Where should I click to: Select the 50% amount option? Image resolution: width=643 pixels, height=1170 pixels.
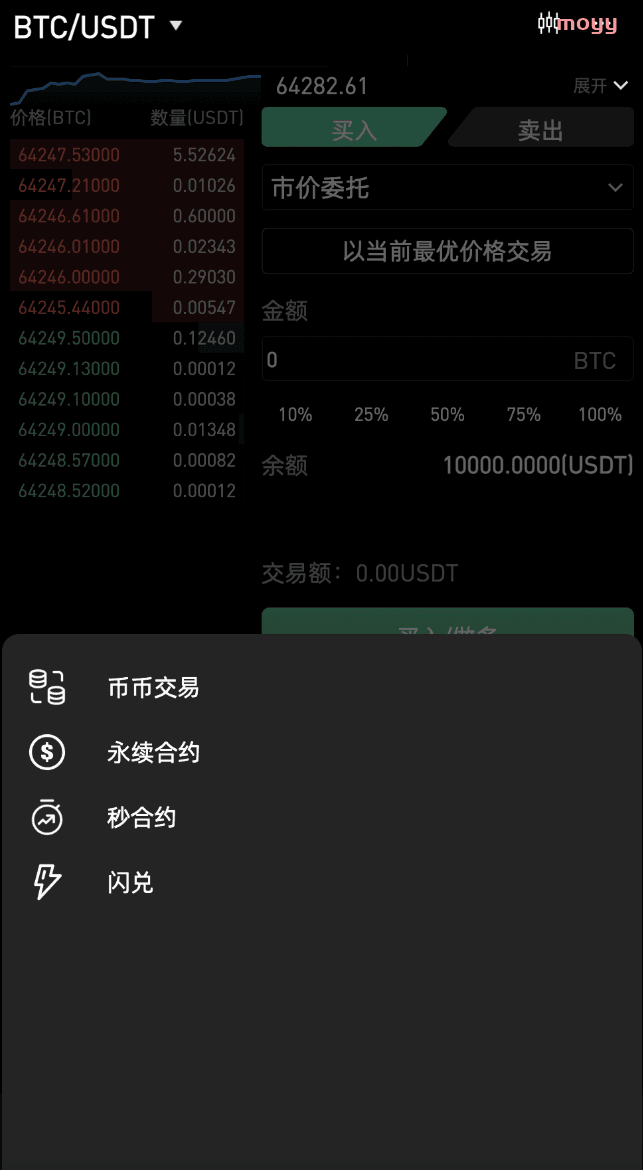pos(448,415)
